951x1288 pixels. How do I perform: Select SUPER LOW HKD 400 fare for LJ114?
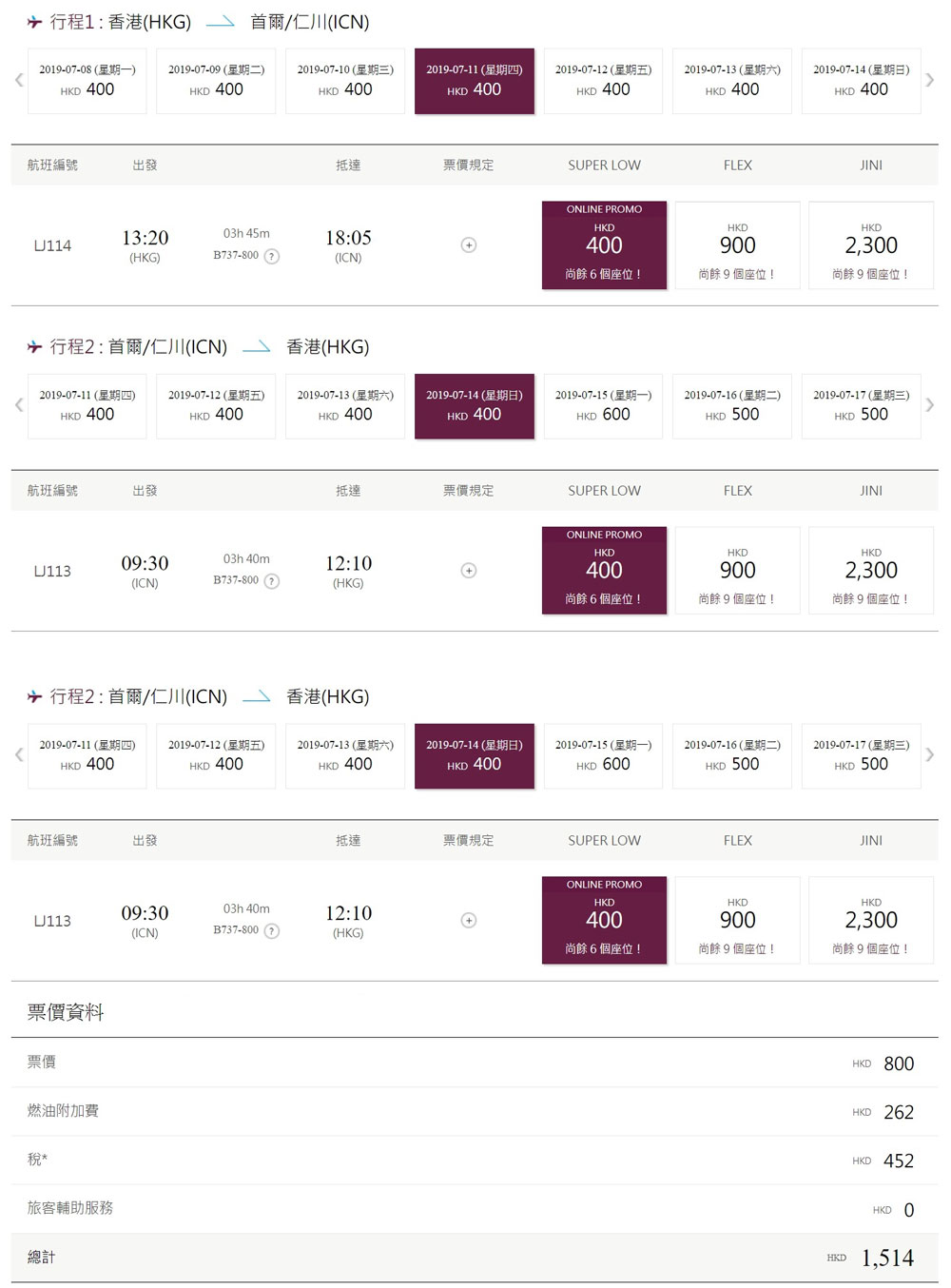604,245
